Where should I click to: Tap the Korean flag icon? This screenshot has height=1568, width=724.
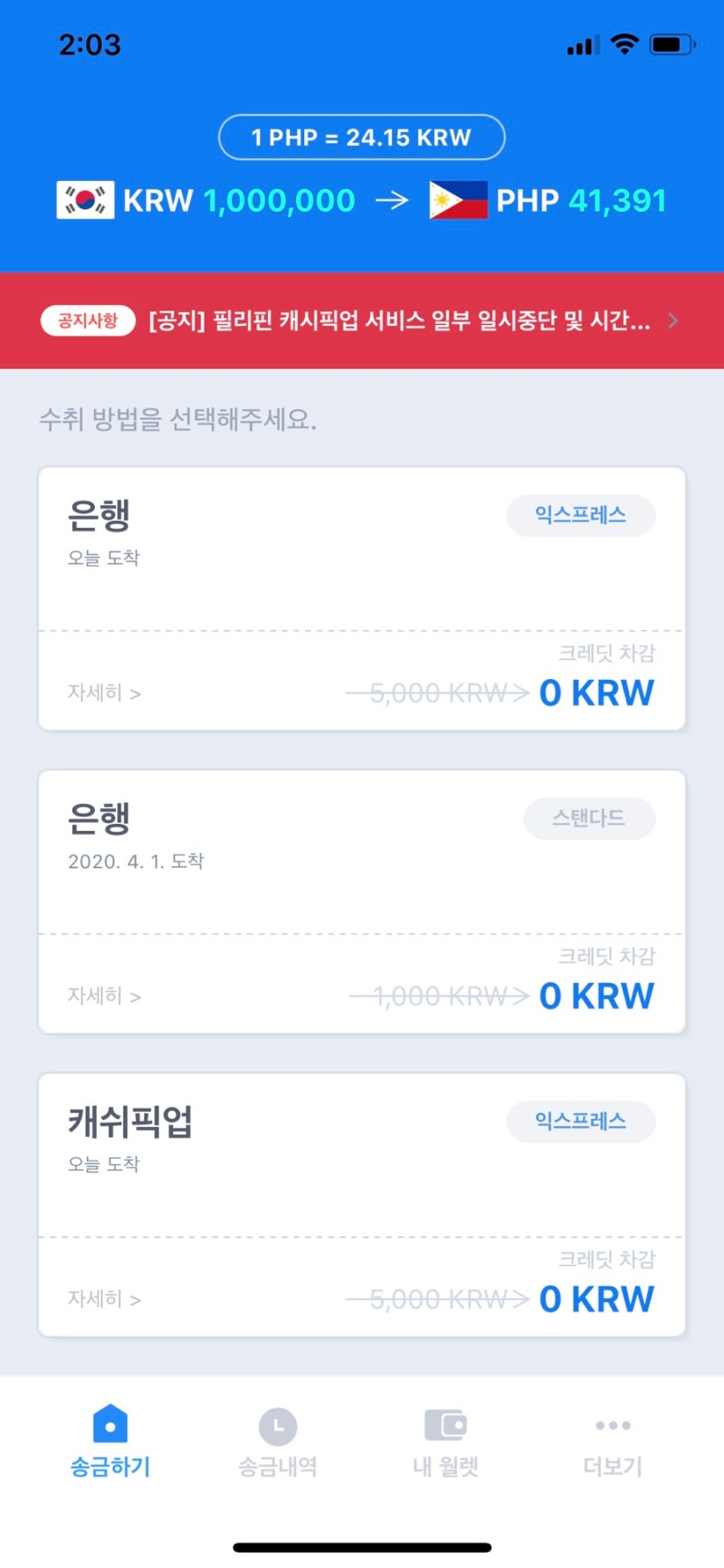coord(86,200)
